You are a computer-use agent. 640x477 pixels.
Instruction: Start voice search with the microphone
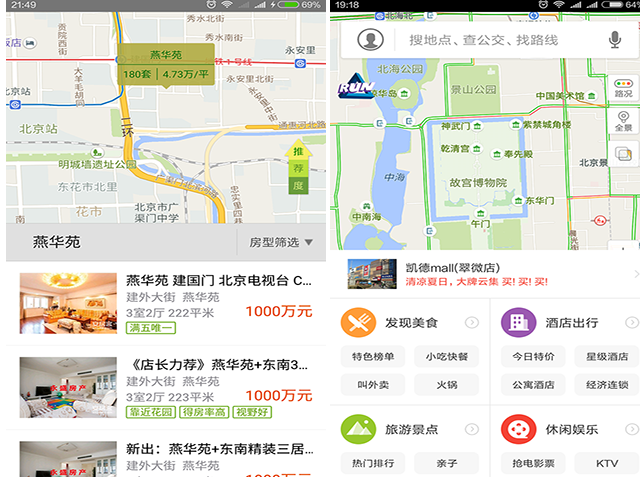615,40
